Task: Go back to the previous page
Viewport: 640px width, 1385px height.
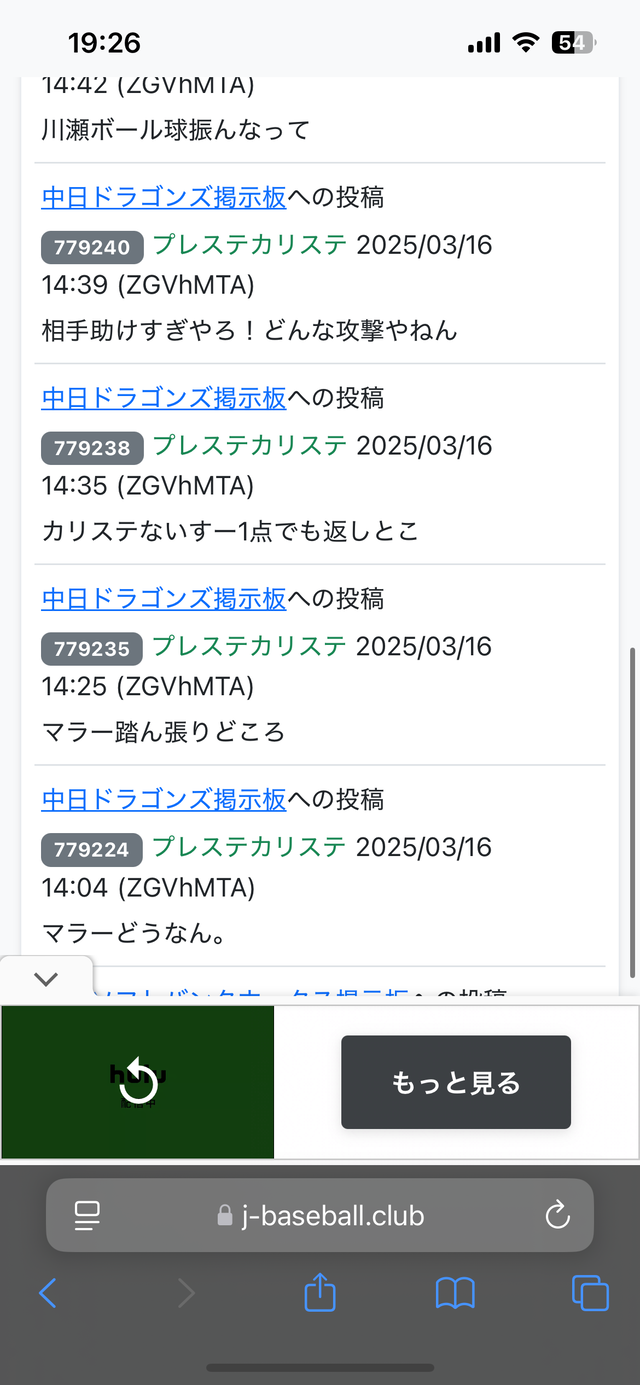Action: tap(47, 1293)
